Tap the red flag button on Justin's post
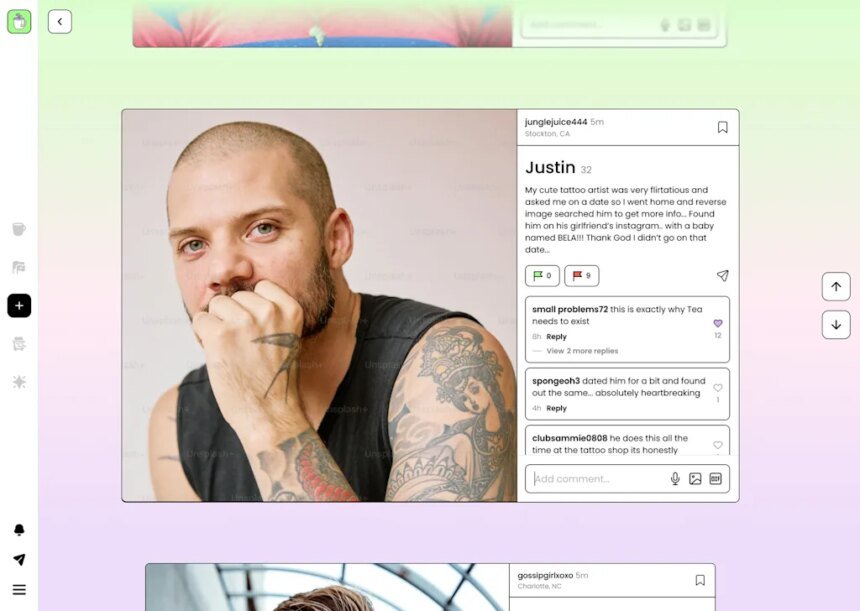 581,276
